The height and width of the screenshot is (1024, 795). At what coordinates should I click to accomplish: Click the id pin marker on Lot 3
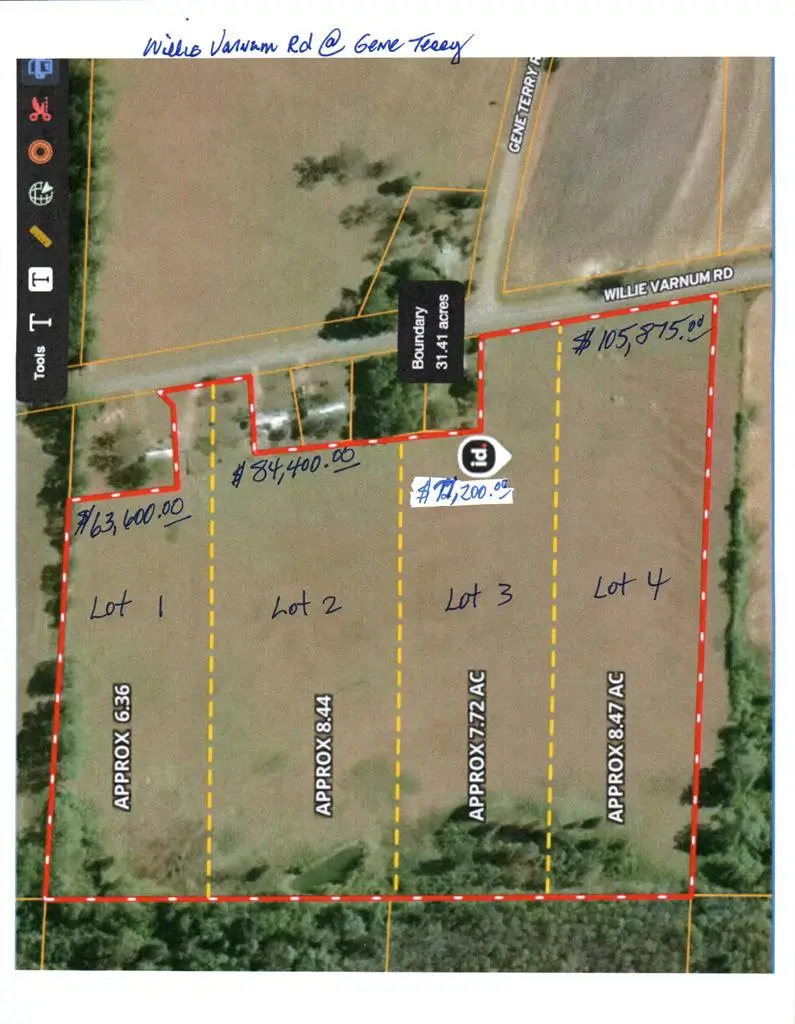point(478,456)
